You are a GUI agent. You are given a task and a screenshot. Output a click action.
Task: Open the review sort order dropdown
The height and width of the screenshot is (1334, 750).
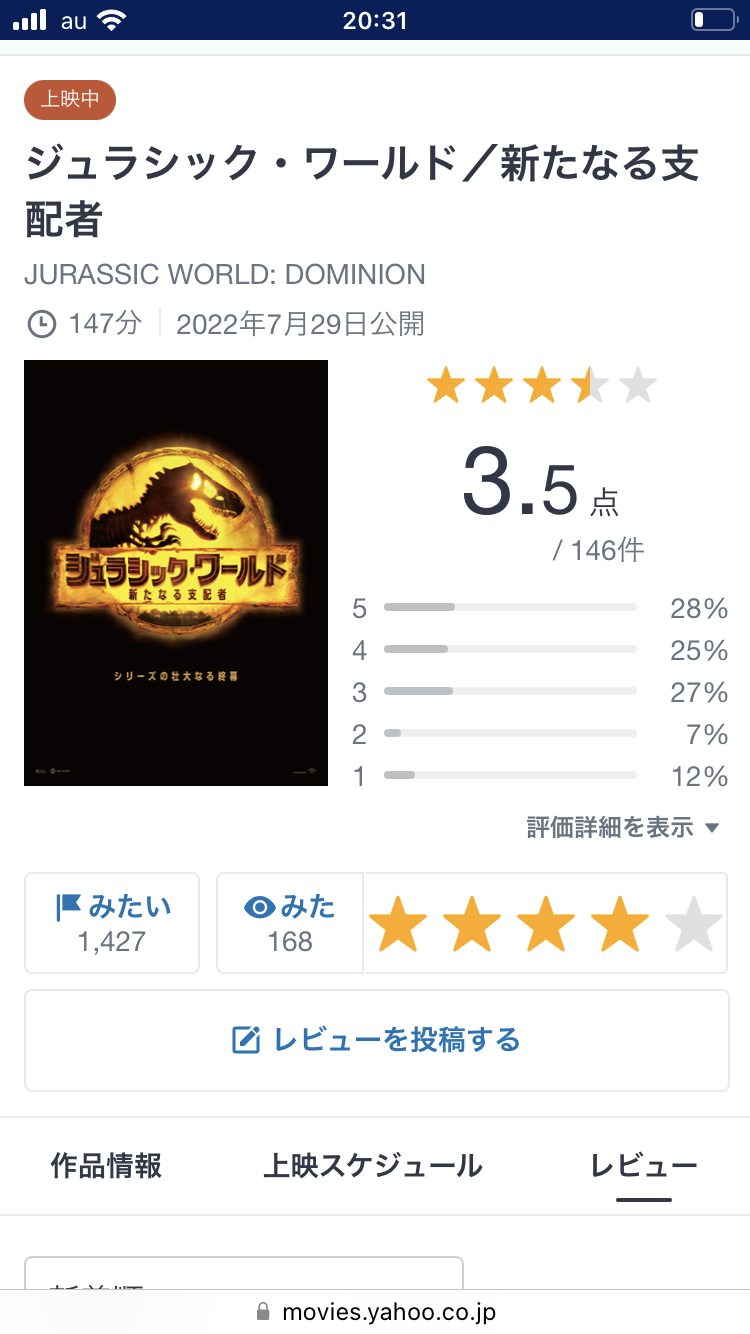[243, 1273]
